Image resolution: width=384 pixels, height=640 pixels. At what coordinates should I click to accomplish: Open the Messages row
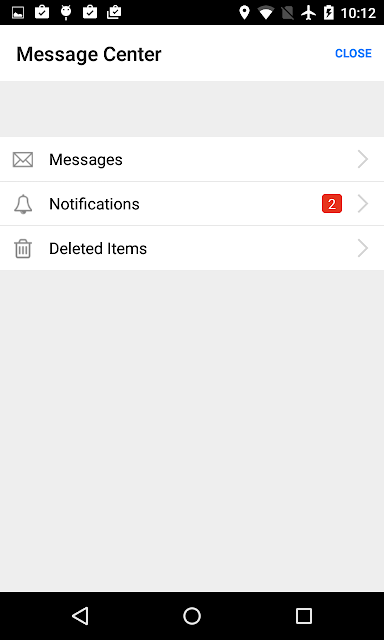point(192,159)
